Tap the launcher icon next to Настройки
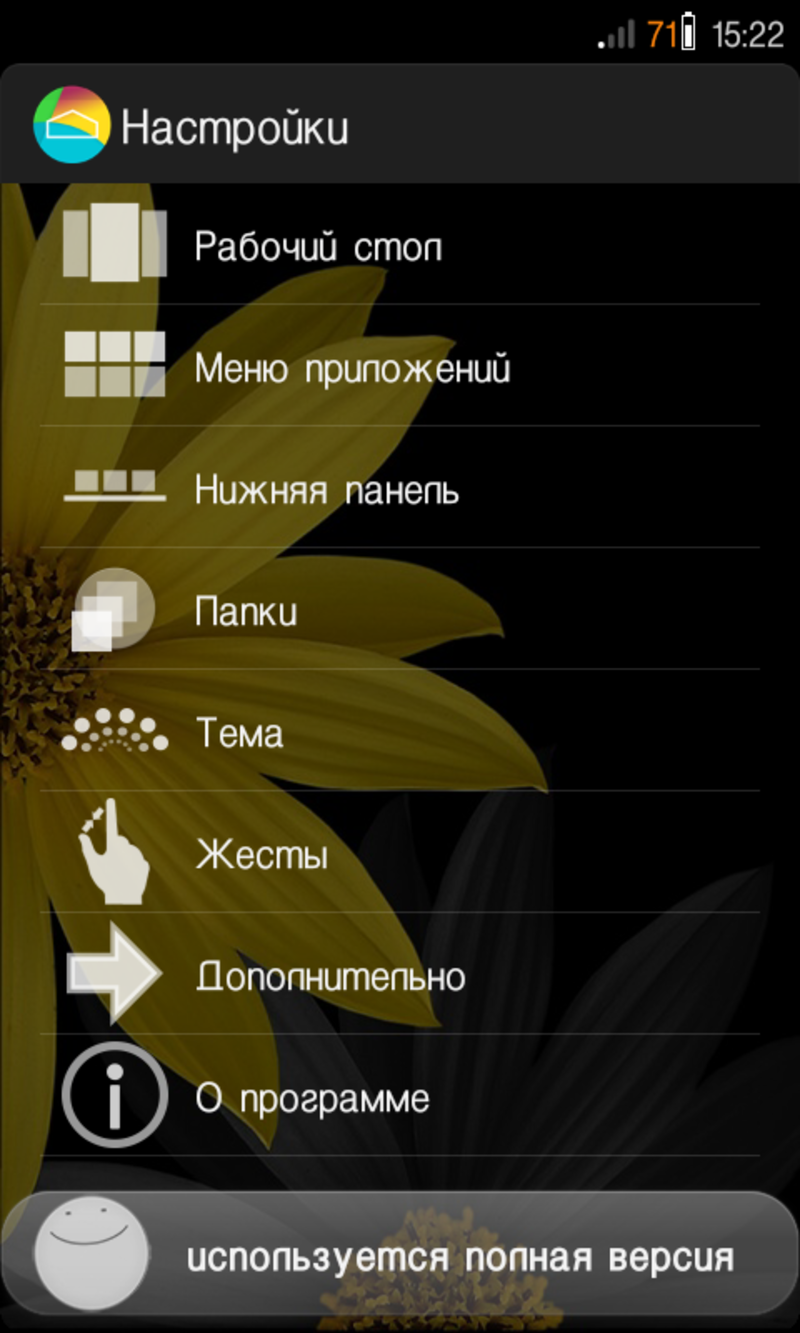The image size is (800, 1333). [71, 125]
